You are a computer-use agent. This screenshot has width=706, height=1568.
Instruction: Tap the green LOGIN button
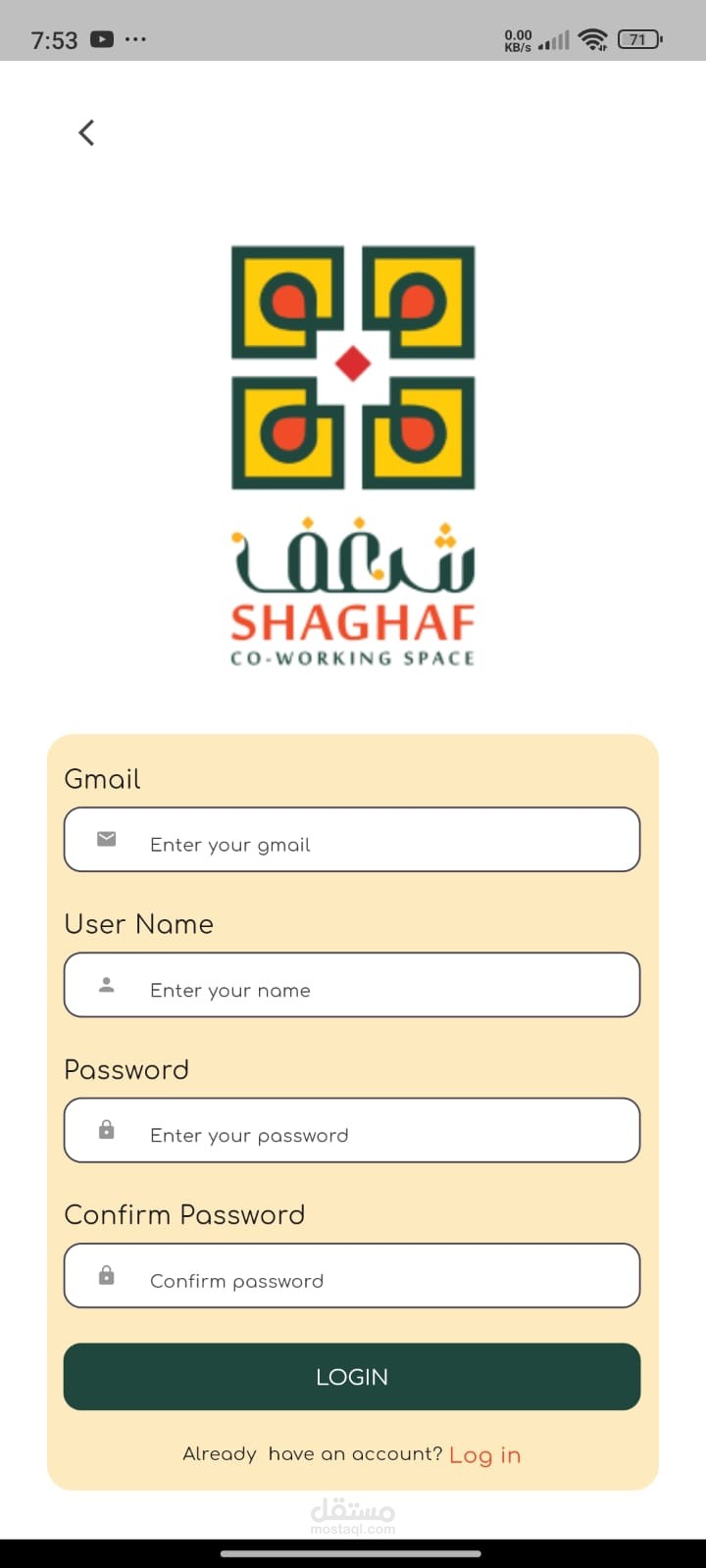352,1377
